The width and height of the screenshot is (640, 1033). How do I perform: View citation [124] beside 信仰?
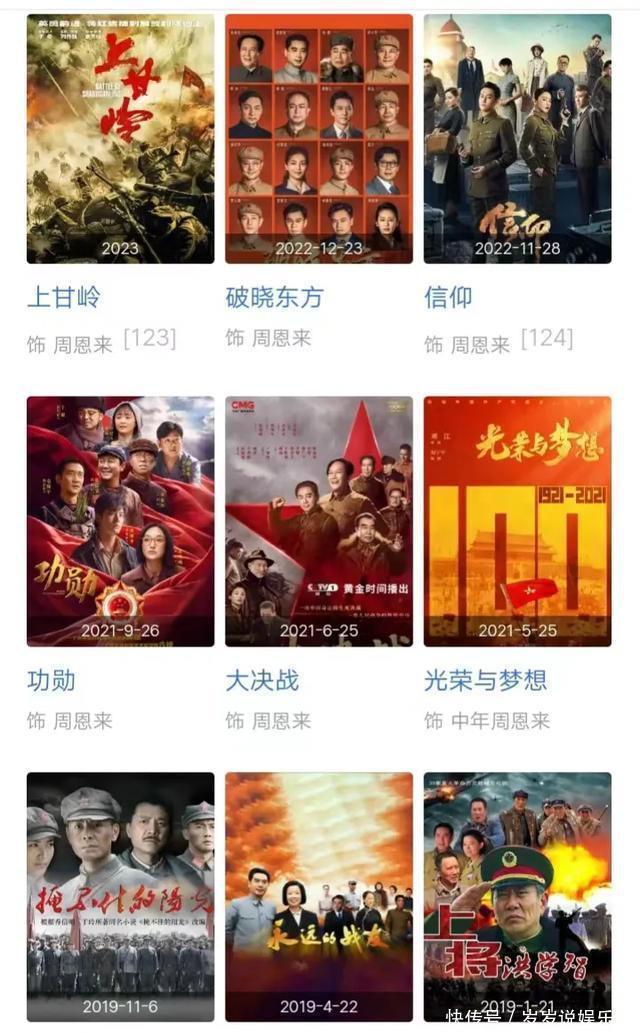tap(547, 339)
